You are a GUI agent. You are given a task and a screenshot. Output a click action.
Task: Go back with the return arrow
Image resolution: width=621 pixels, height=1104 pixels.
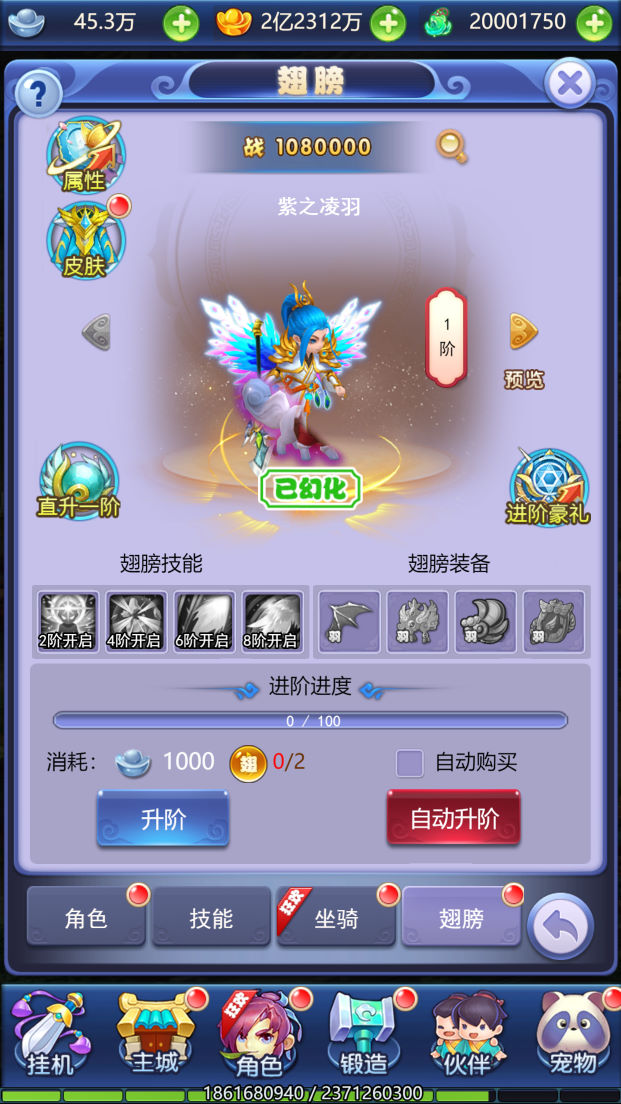560,925
